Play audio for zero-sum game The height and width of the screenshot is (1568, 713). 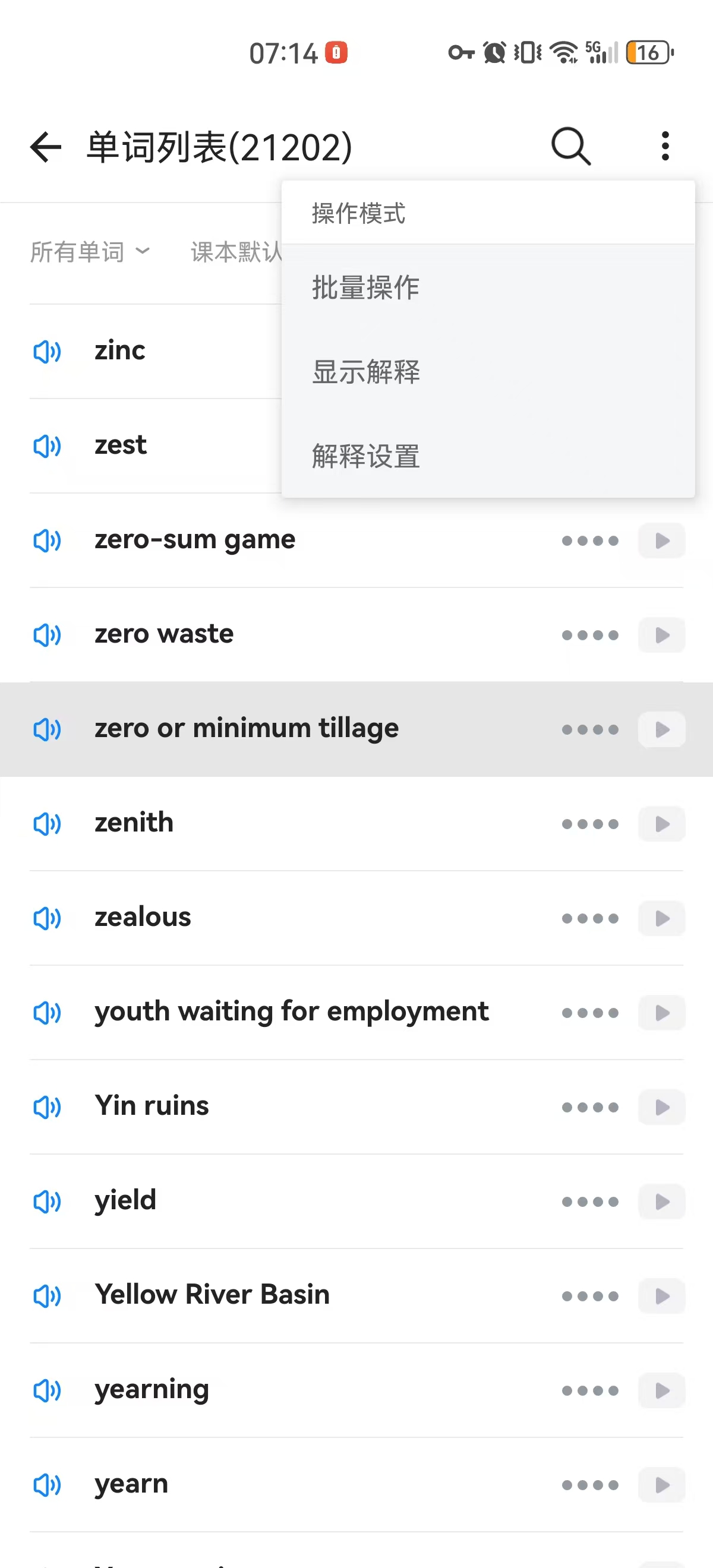[x=48, y=540]
